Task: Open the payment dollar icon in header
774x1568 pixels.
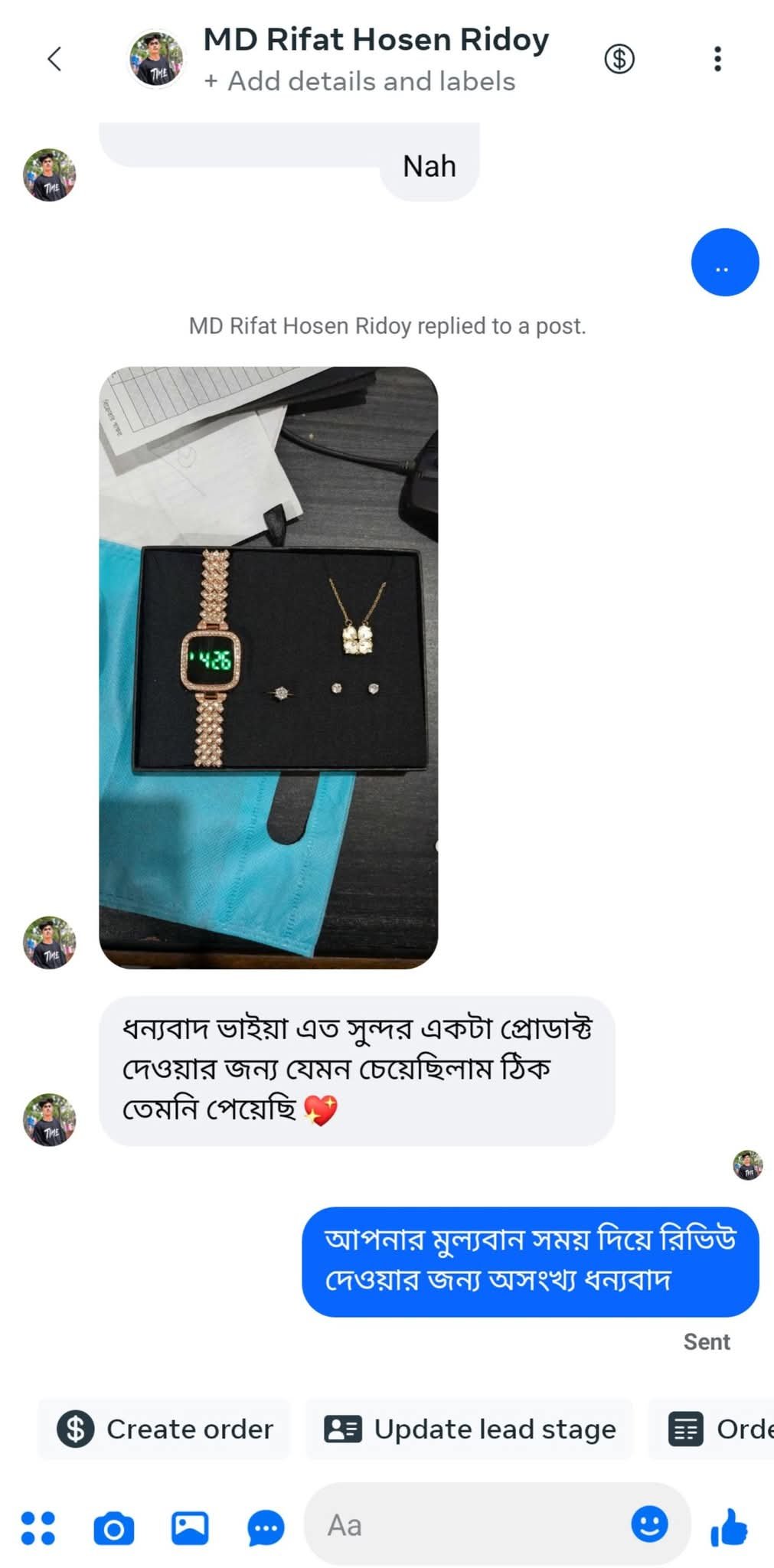Action: click(x=619, y=59)
